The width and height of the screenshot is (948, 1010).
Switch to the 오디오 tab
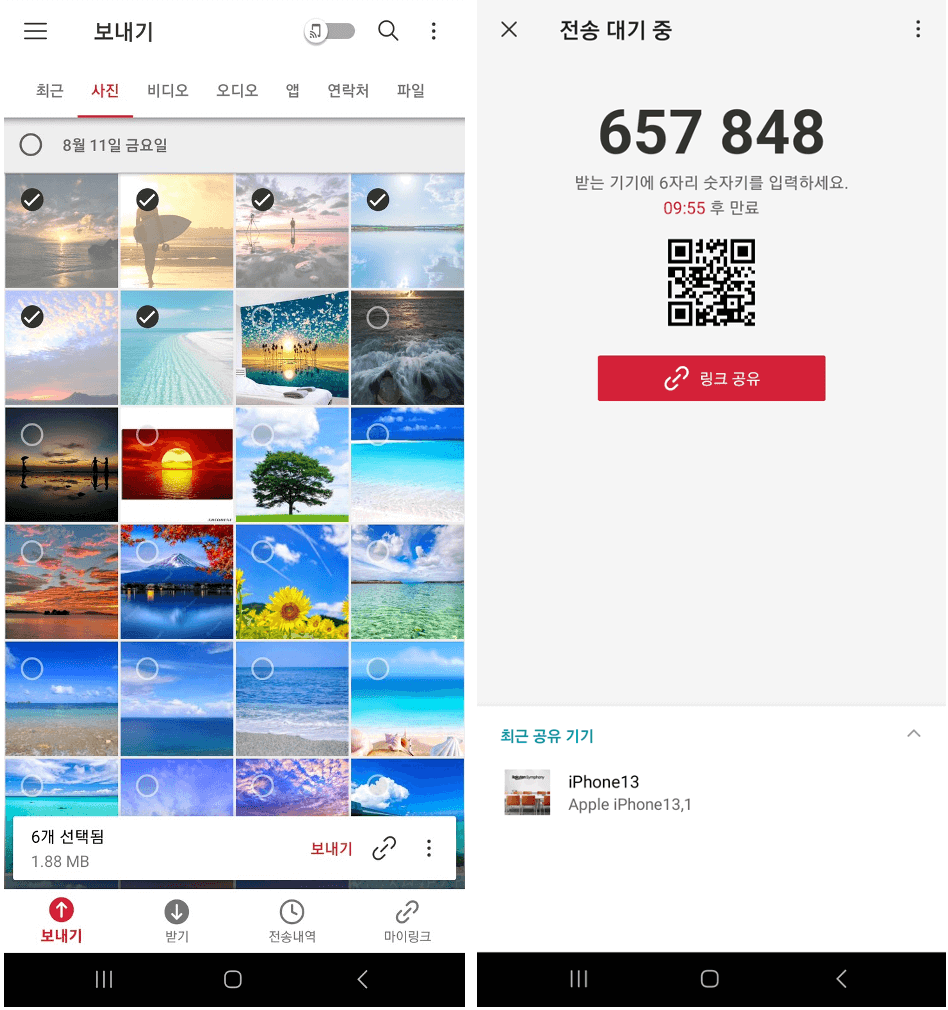(237, 90)
